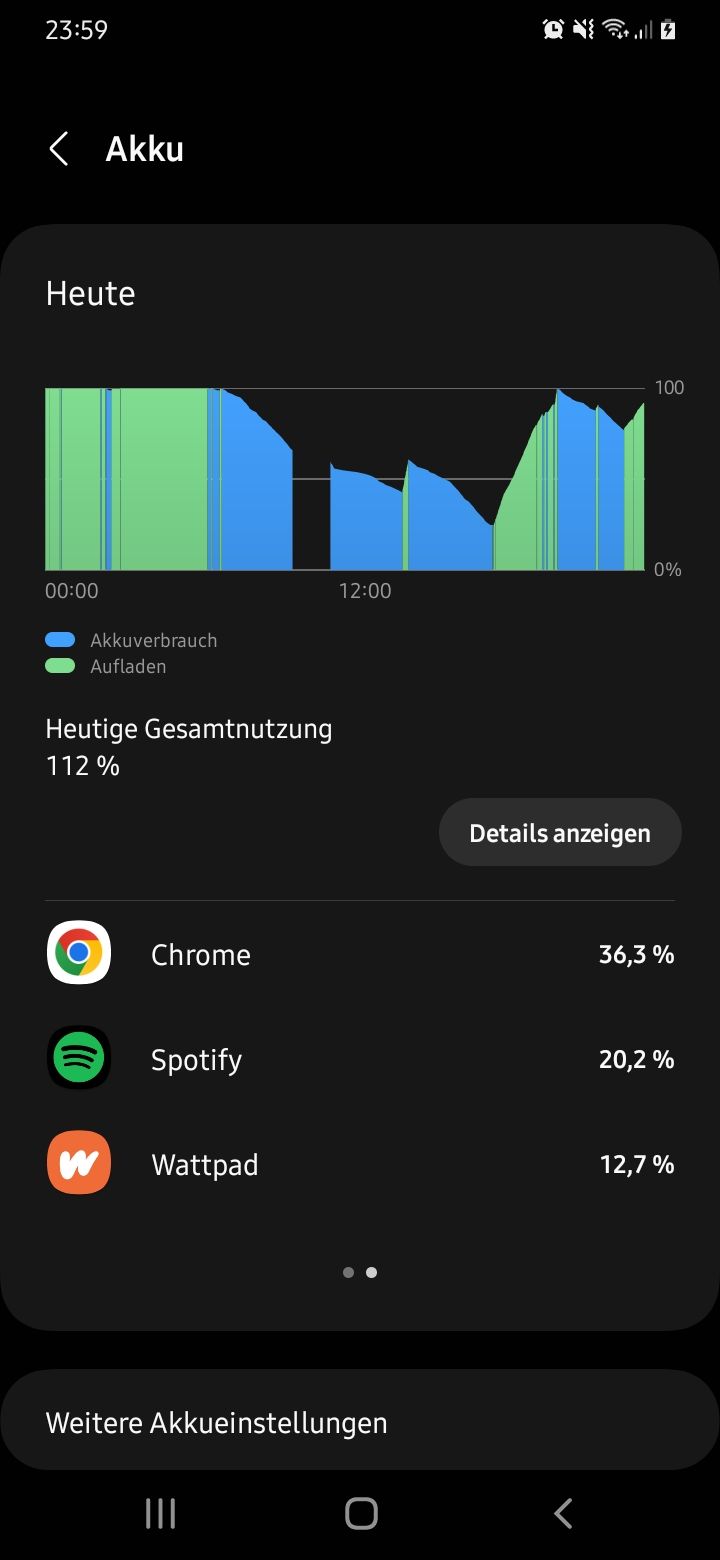This screenshot has width=720, height=1560.
Task: Open Chrome battery usage details
Action: (x=360, y=955)
